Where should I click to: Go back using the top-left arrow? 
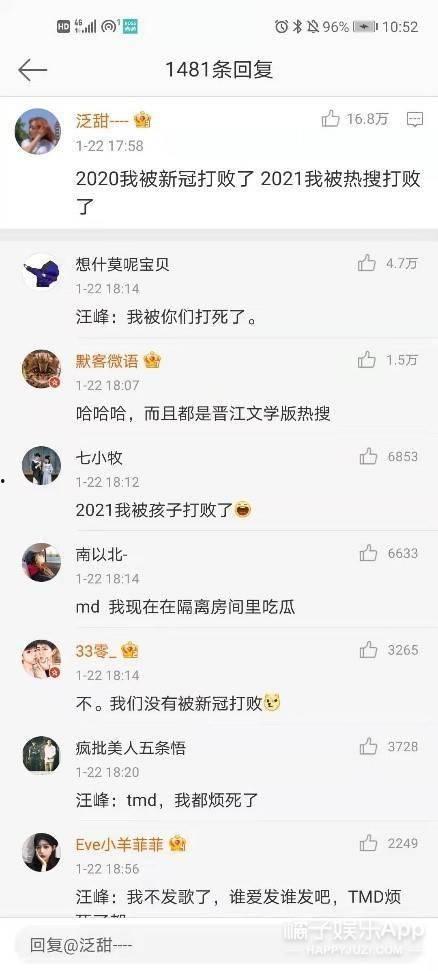pos(32,70)
